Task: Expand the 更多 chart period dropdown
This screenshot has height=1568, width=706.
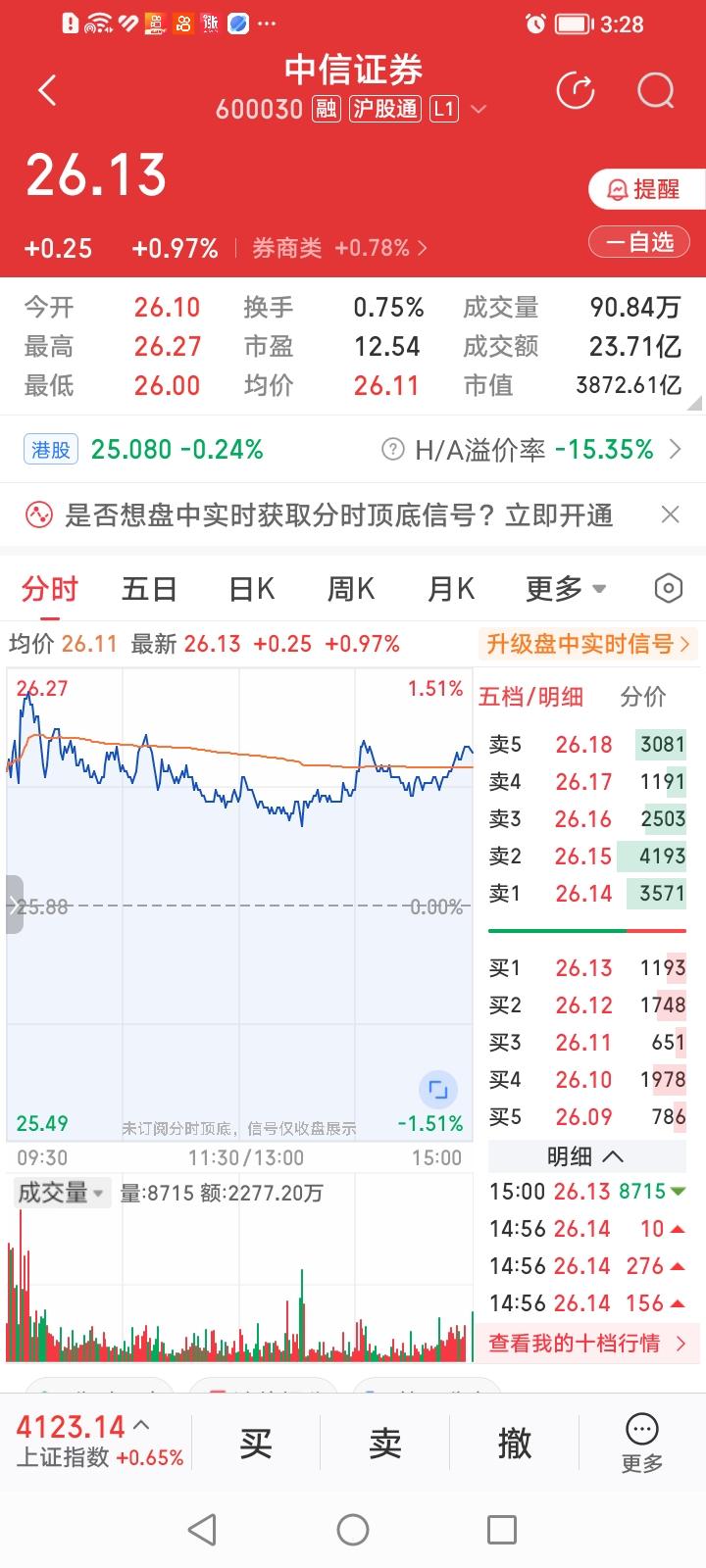Action: [565, 588]
